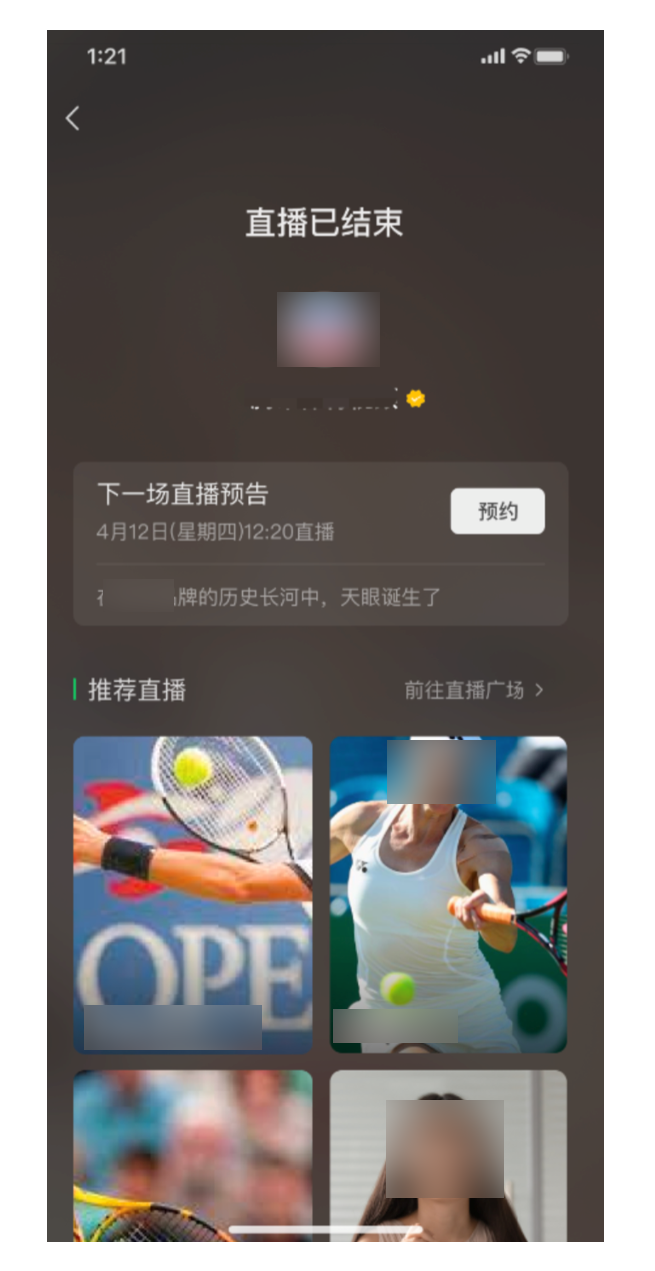The width and height of the screenshot is (655, 1271).
Task: Open the live with the yellow tennis racket
Action: click(x=193, y=1155)
